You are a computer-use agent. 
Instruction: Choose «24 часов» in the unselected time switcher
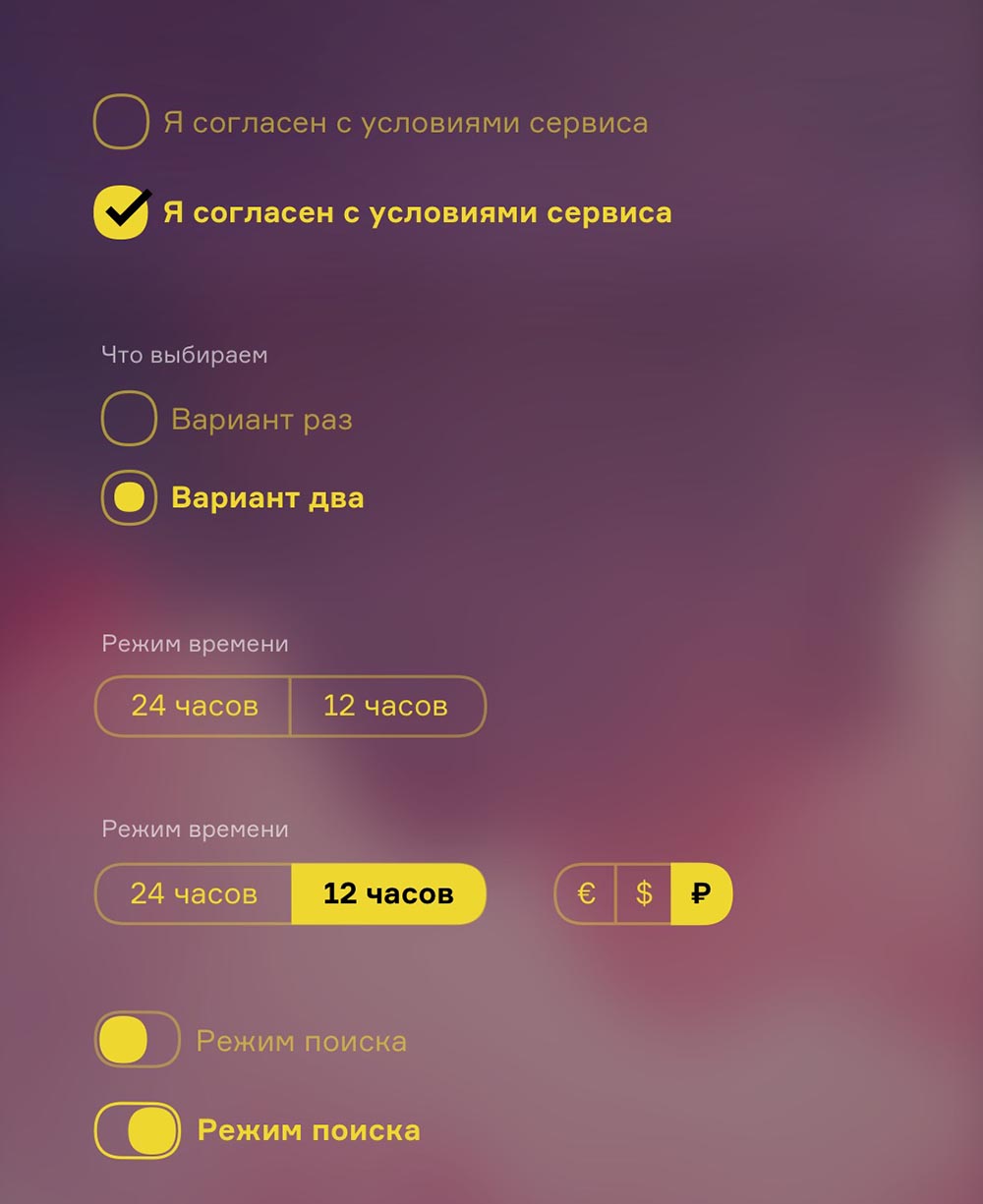pyautogui.click(x=194, y=706)
